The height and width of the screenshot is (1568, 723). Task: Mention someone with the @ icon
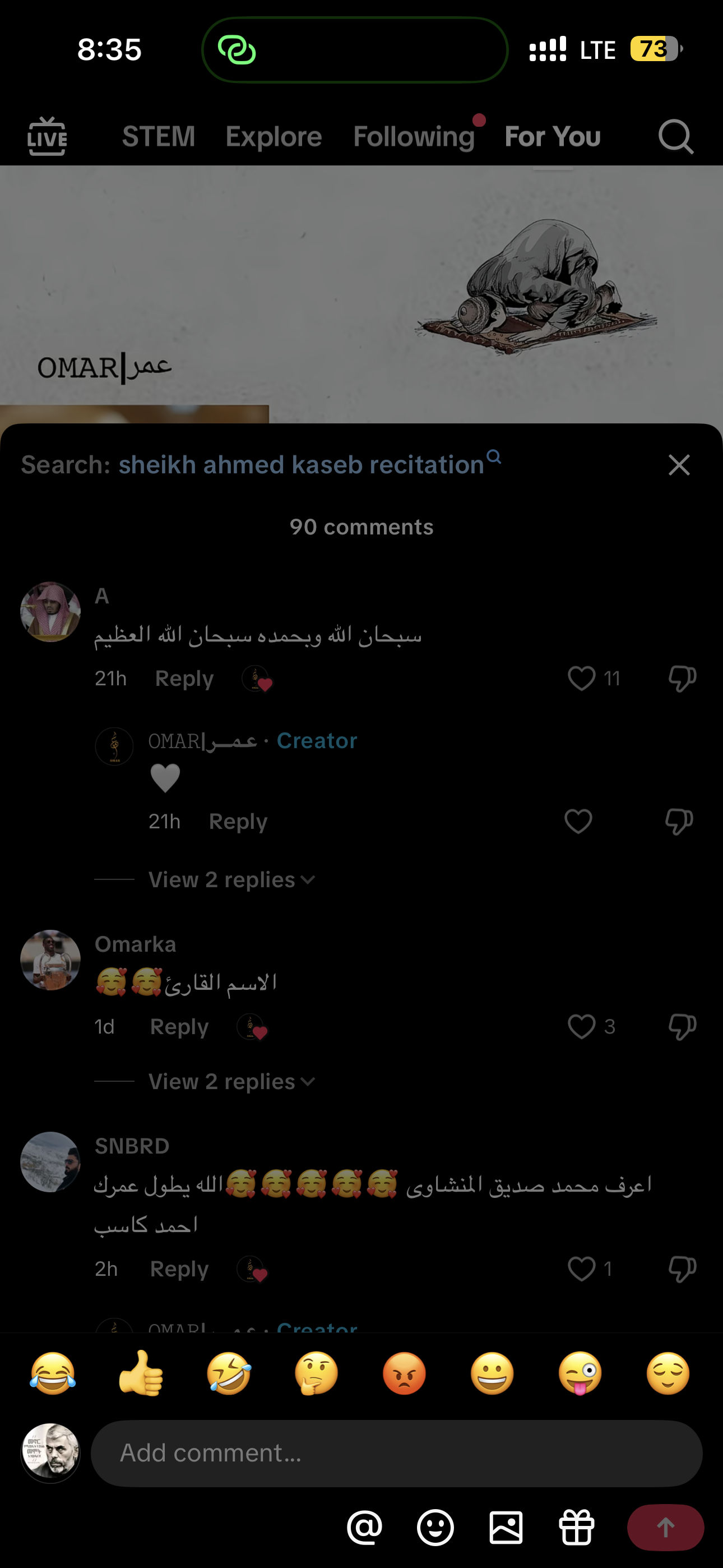tap(364, 1527)
